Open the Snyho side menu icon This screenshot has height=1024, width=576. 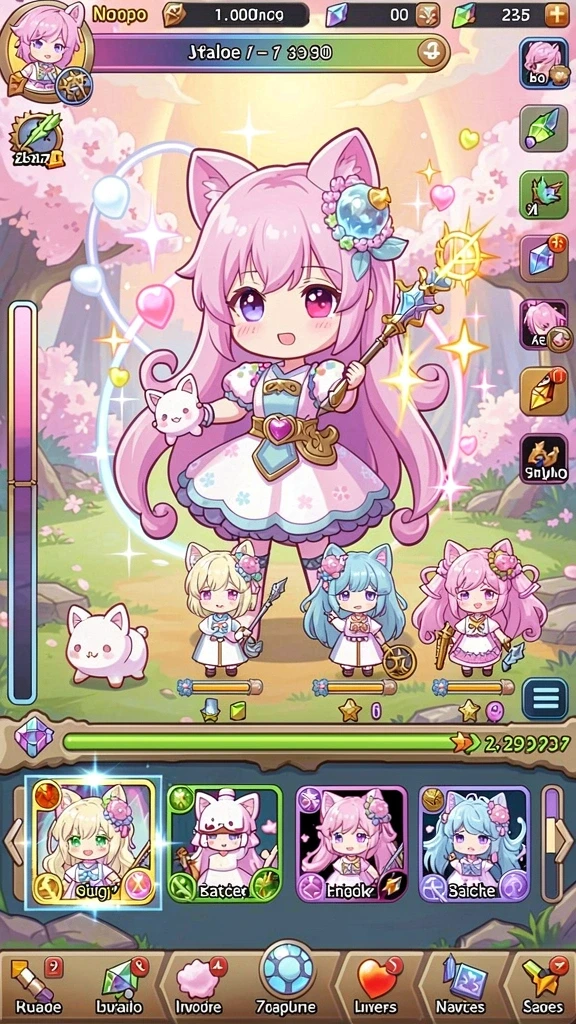click(543, 459)
